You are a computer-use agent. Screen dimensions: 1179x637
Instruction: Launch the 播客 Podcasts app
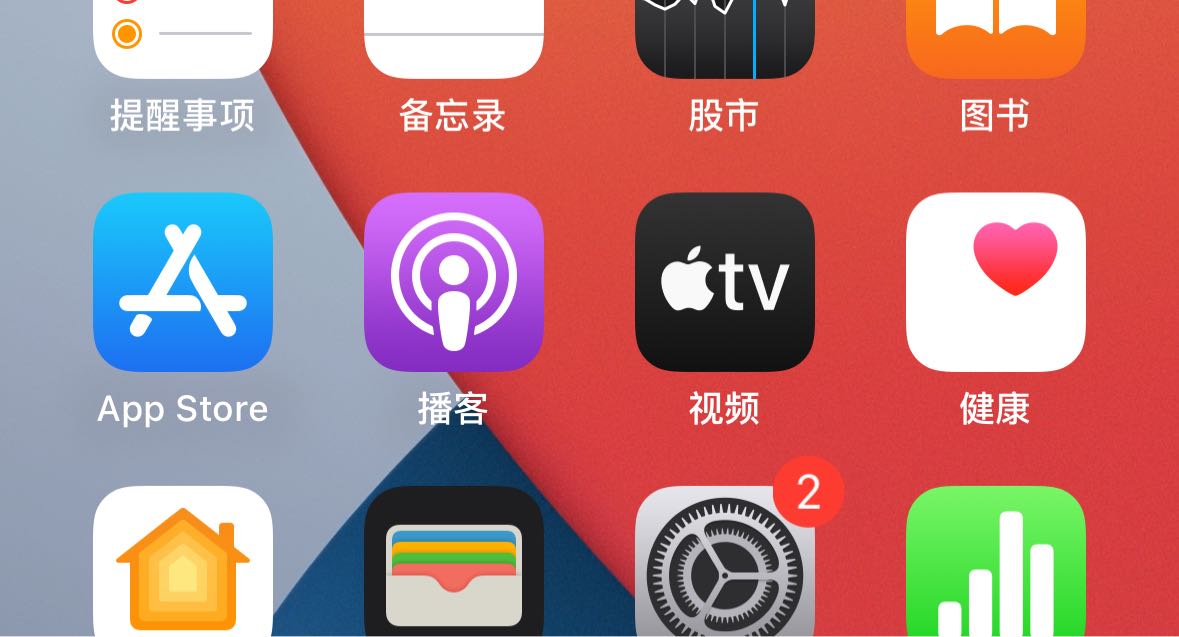[454, 282]
